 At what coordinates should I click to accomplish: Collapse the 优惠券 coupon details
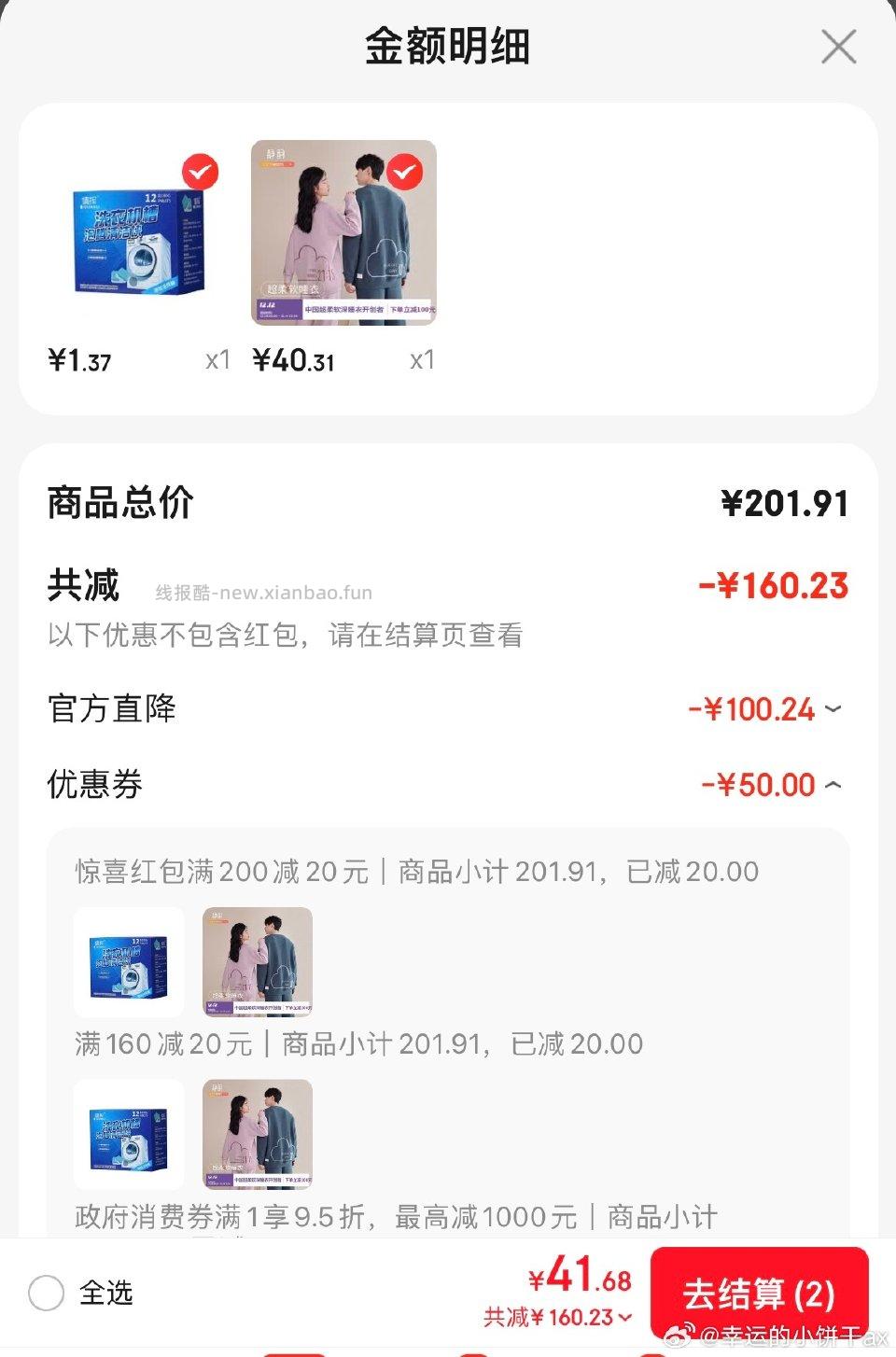coord(833,786)
